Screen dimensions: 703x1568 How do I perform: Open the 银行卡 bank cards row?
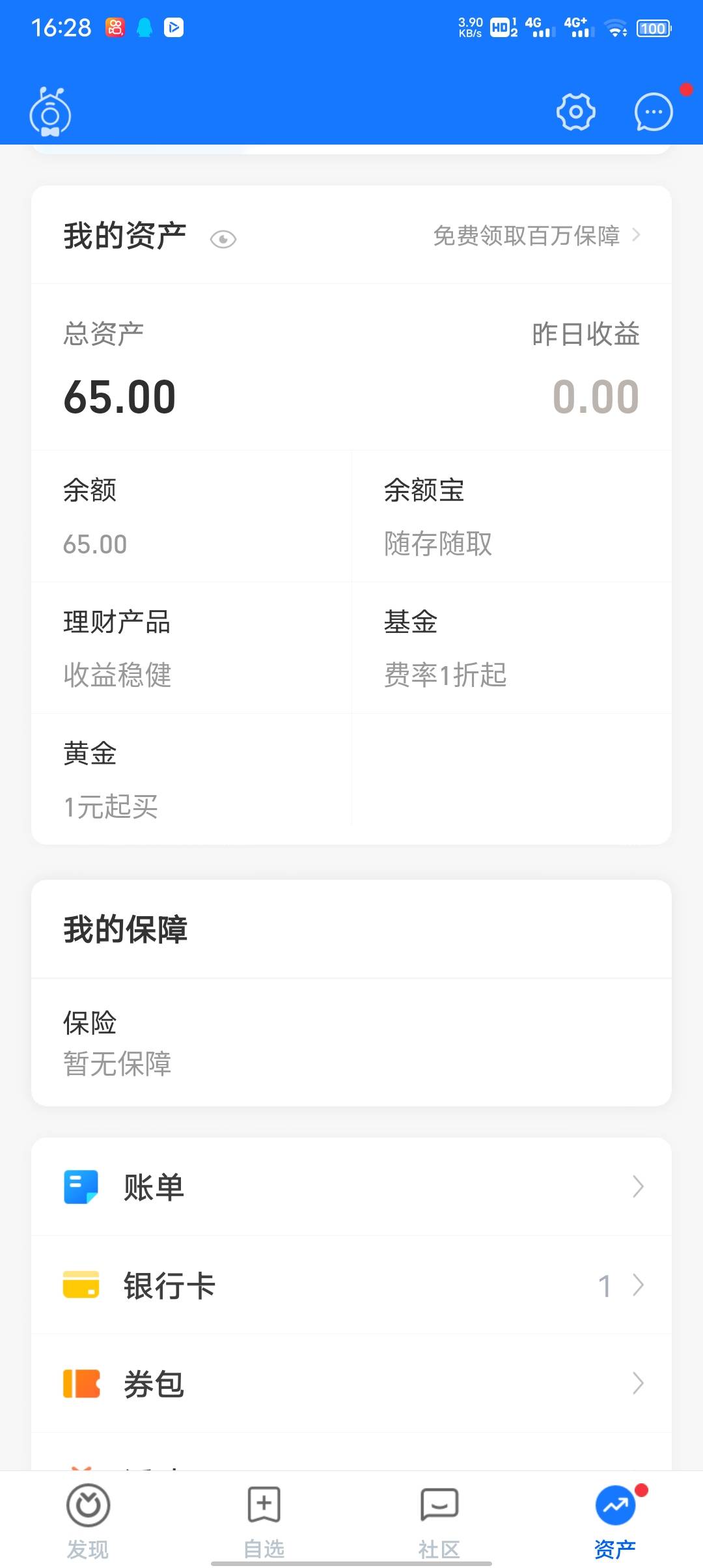point(351,1285)
